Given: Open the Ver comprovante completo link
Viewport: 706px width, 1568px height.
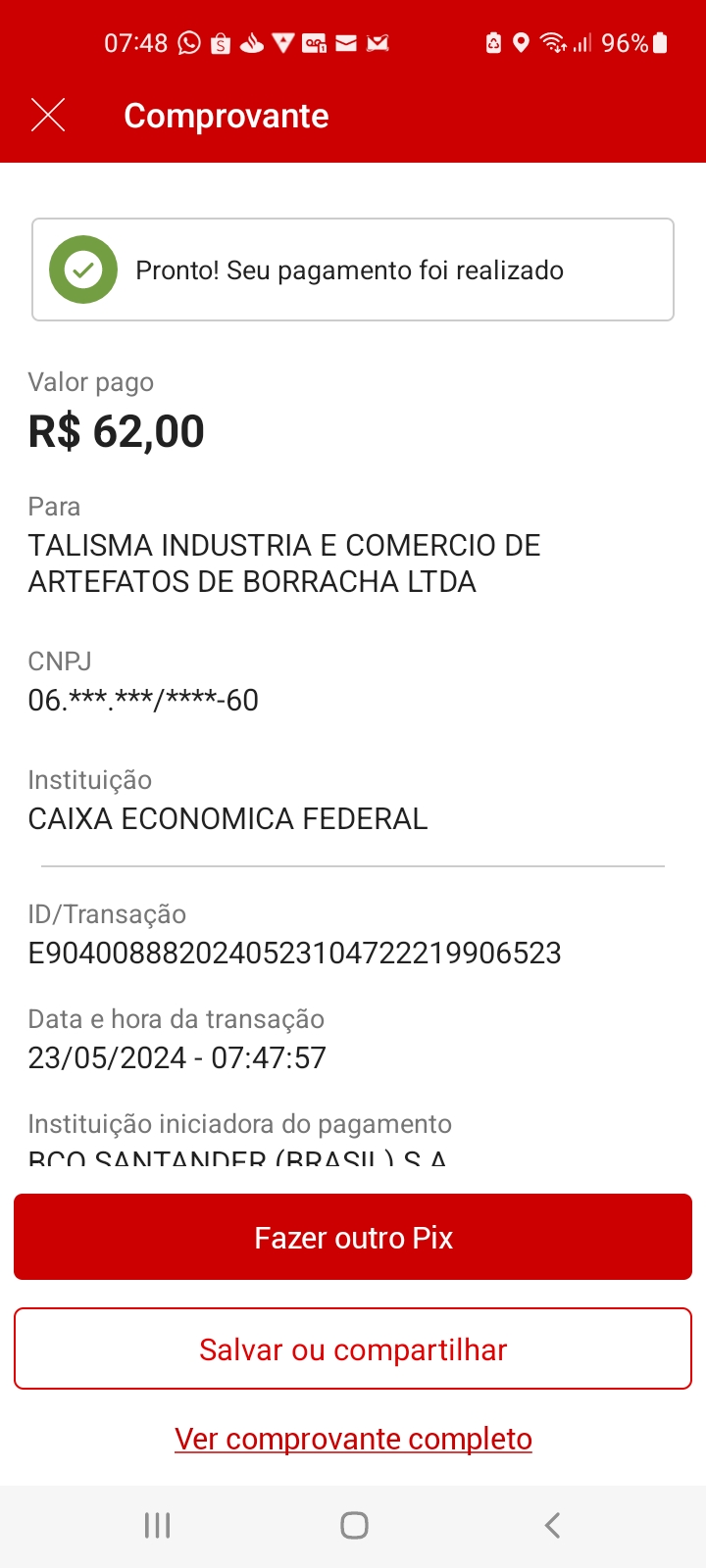Looking at the screenshot, I should [x=353, y=1439].
